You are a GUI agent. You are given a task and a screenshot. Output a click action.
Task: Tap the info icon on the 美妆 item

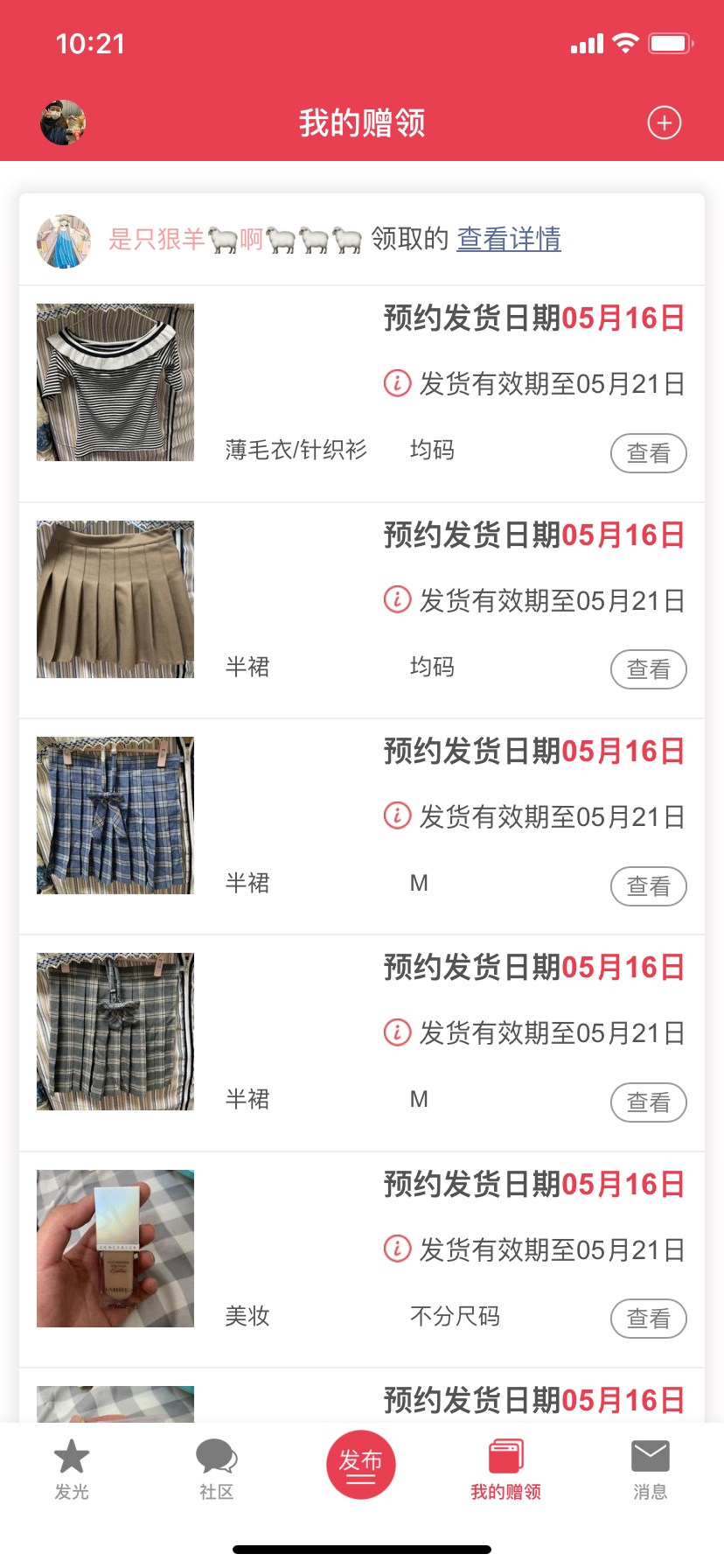tap(397, 1249)
